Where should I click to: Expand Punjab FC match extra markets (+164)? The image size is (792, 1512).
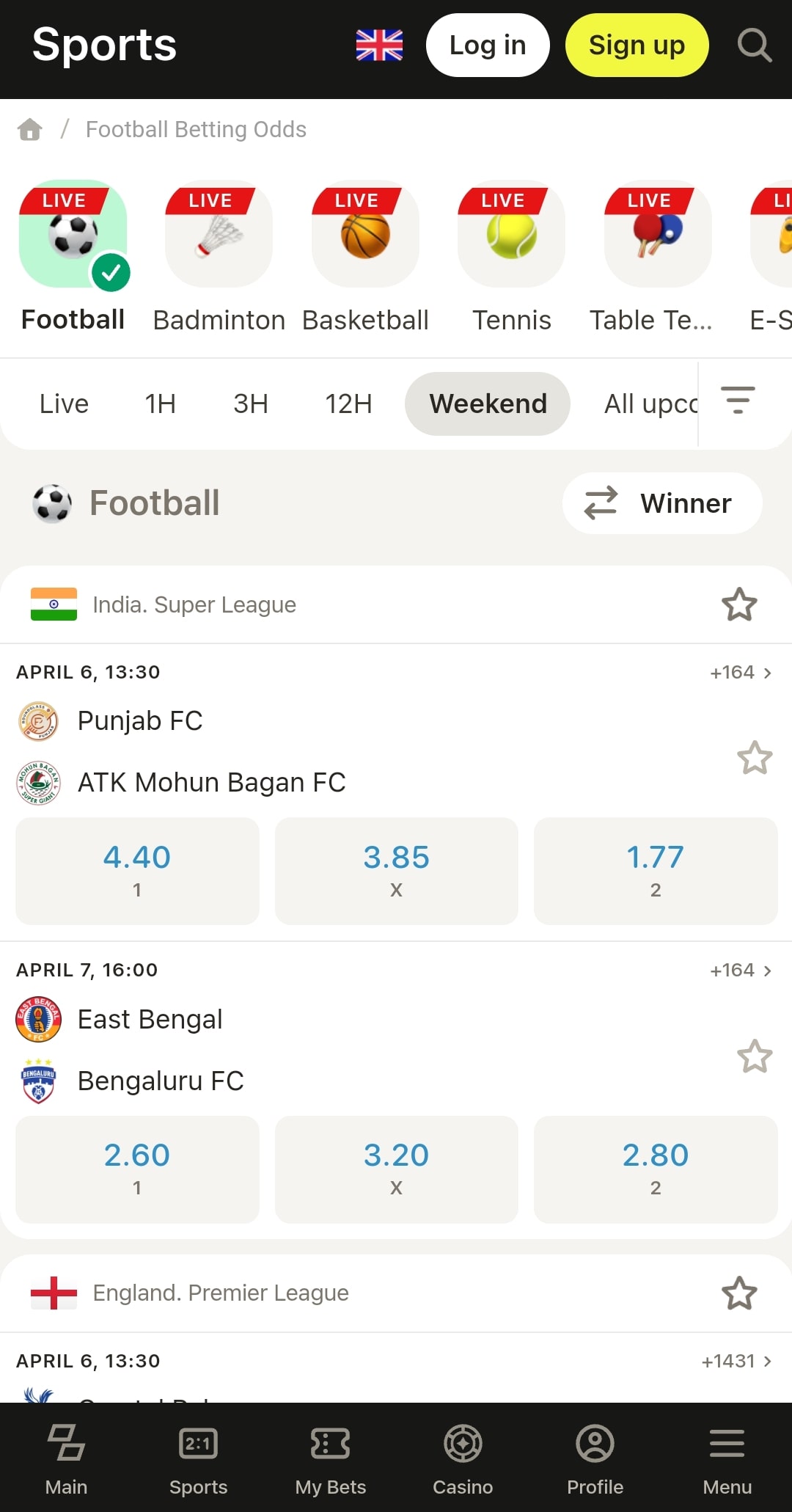740,671
